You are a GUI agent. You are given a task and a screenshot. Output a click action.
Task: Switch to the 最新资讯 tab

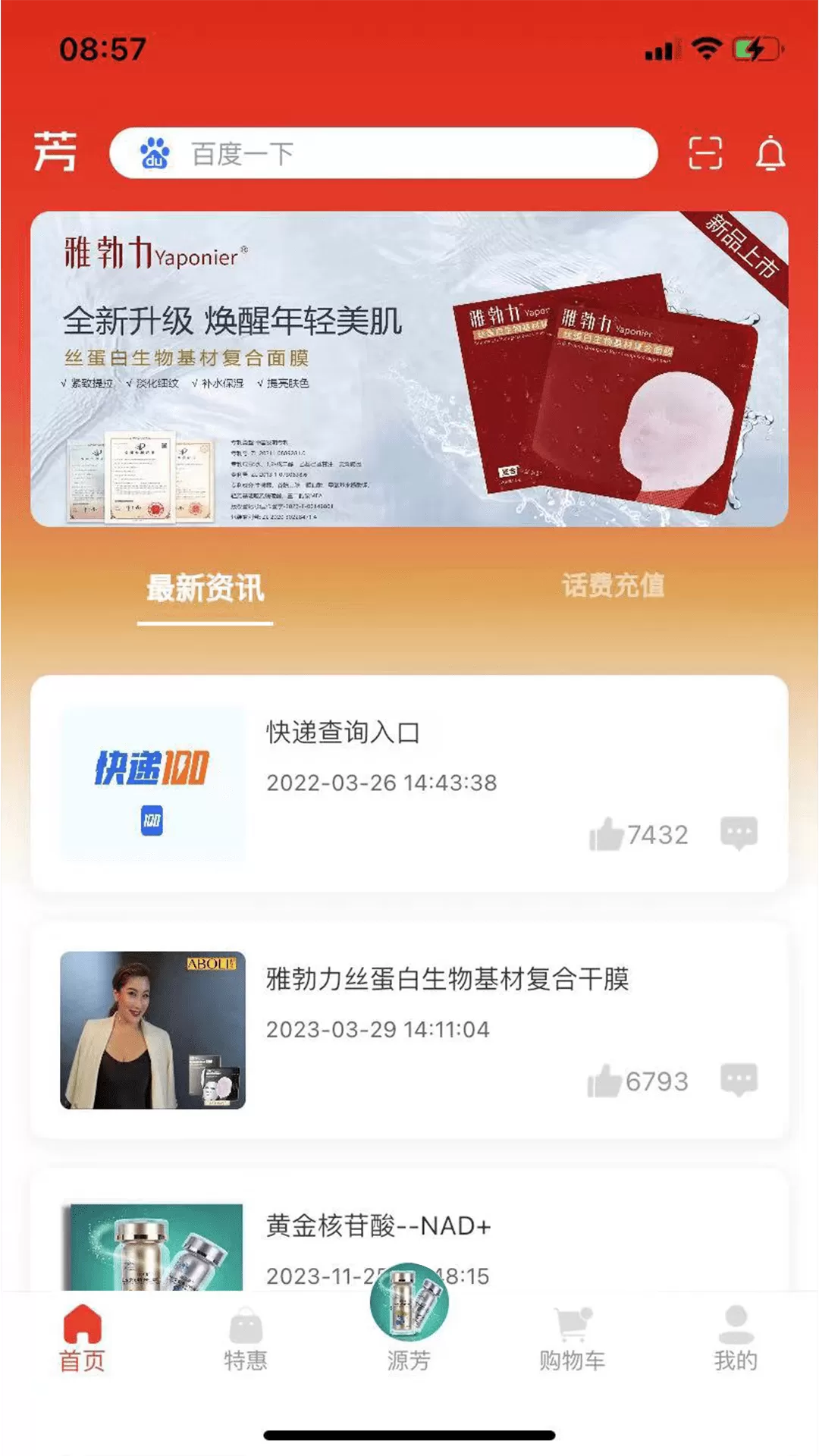tap(205, 588)
